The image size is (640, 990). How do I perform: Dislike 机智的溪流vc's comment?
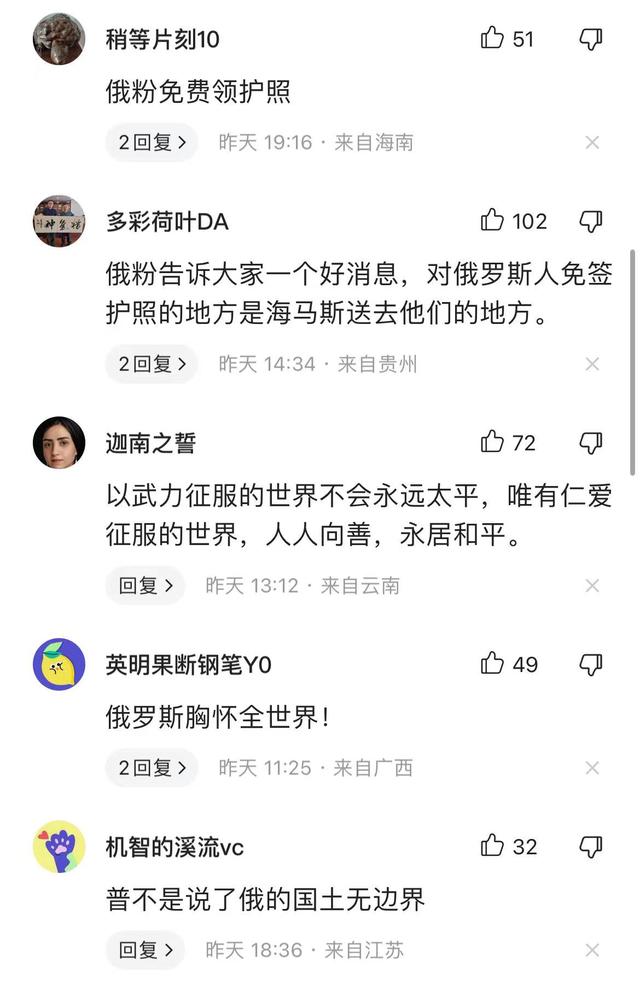(x=591, y=846)
